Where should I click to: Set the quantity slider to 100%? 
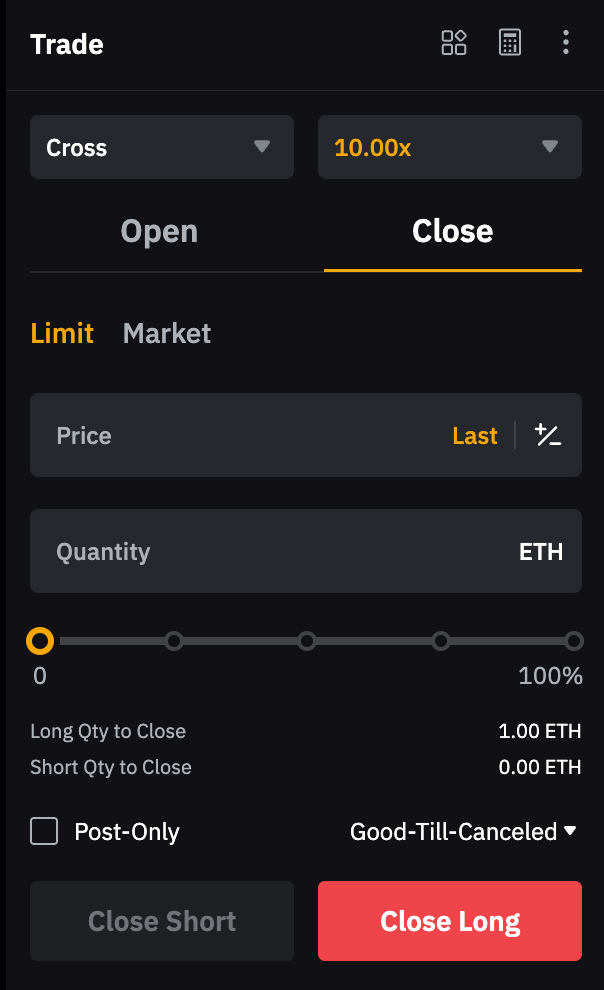(573, 641)
